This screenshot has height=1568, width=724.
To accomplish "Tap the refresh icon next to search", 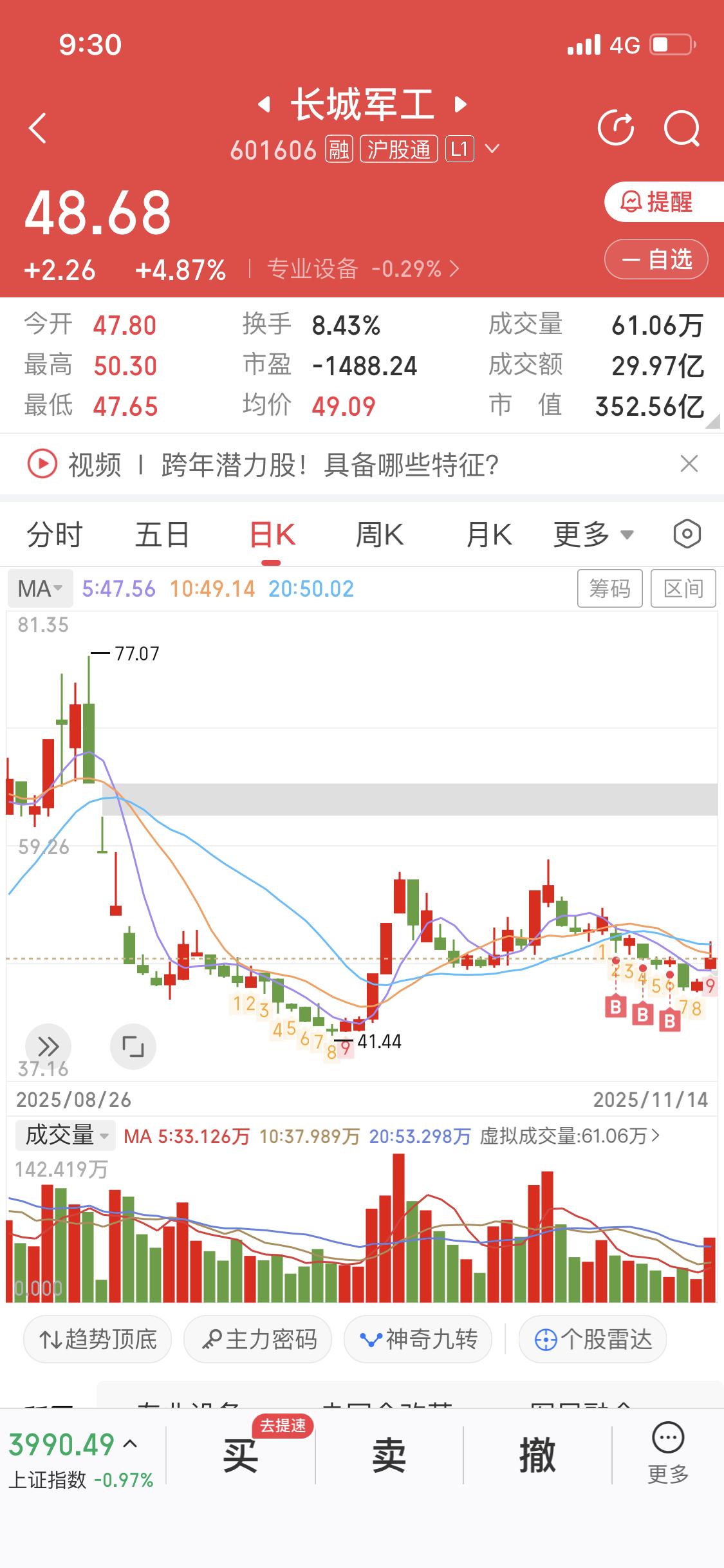I will 617,127.
